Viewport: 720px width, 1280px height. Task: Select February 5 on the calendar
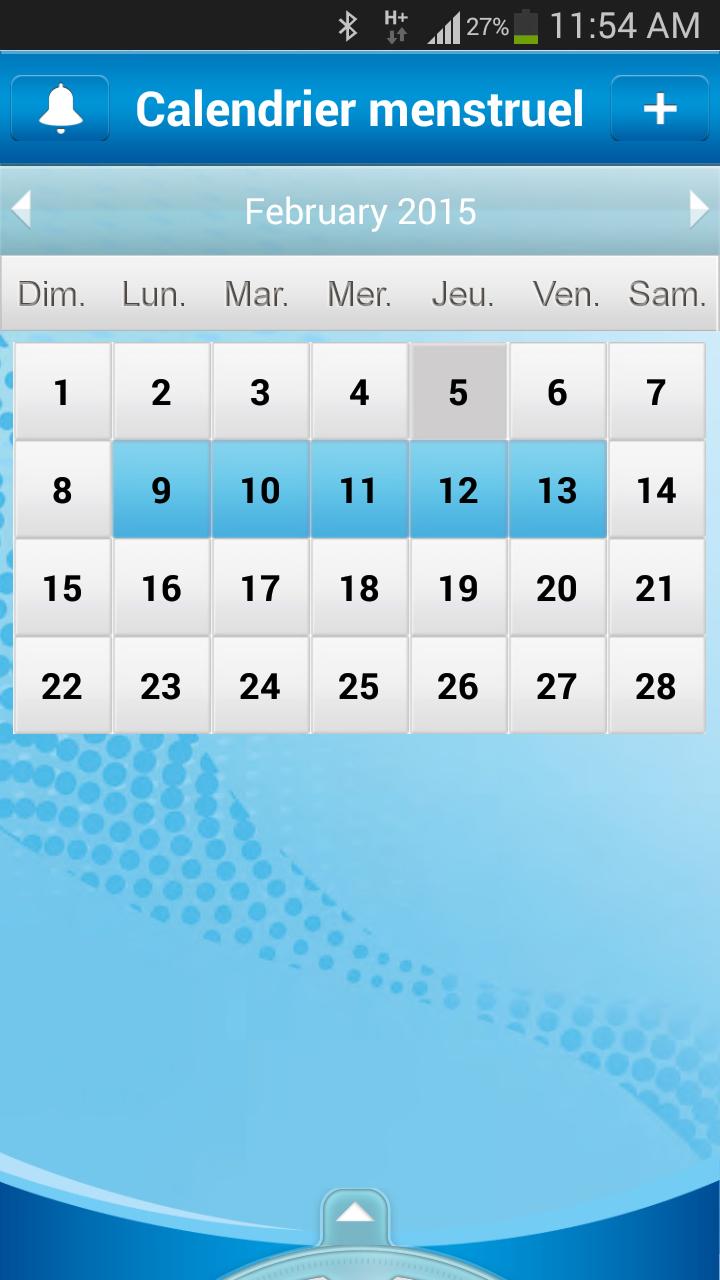click(458, 392)
